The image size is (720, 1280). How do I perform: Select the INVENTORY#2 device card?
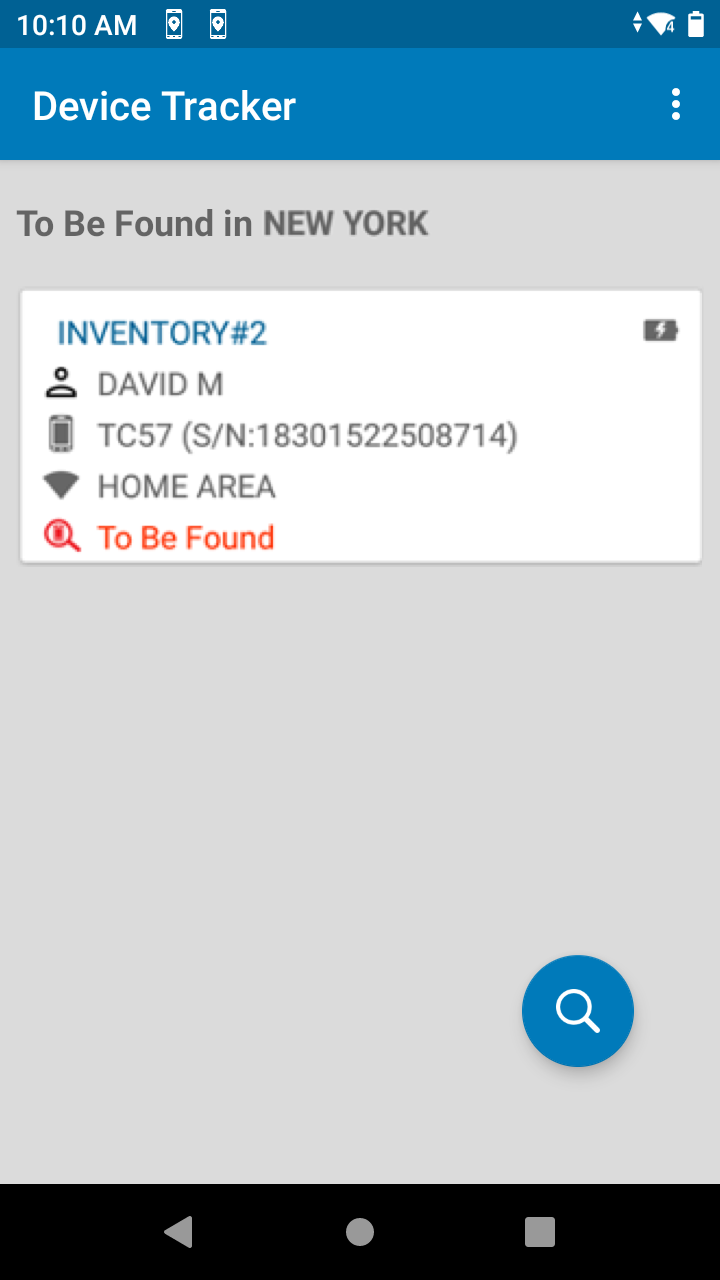click(x=360, y=425)
